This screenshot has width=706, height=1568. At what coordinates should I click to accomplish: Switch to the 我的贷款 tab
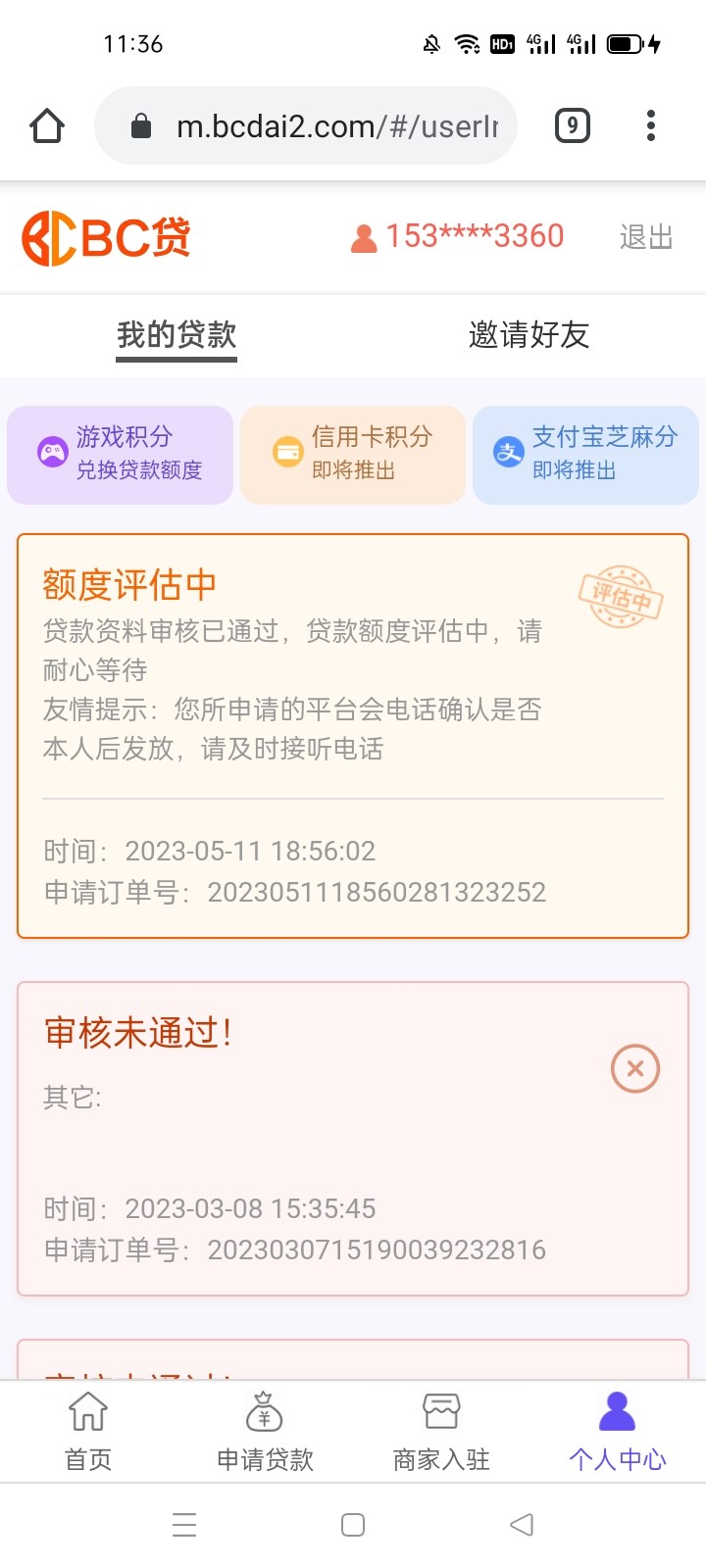point(176,335)
